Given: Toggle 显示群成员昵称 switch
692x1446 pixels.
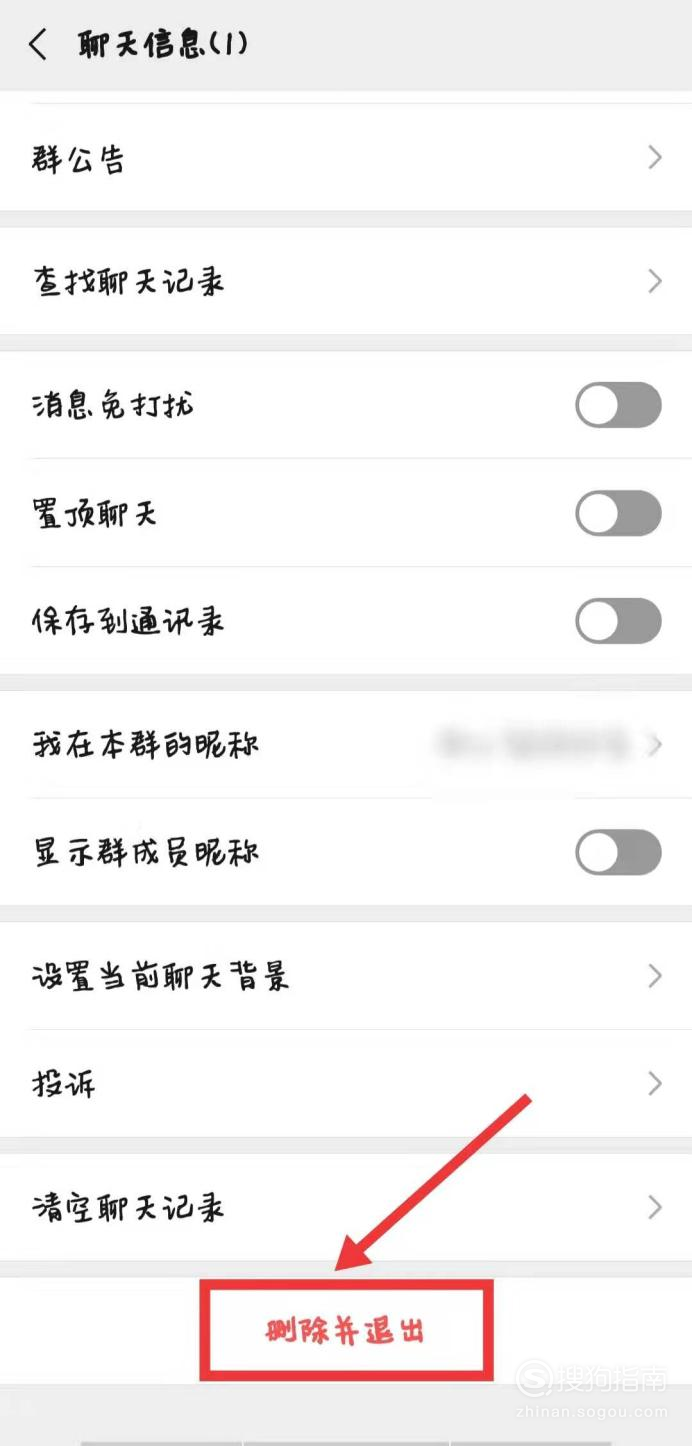Looking at the screenshot, I should [618, 853].
